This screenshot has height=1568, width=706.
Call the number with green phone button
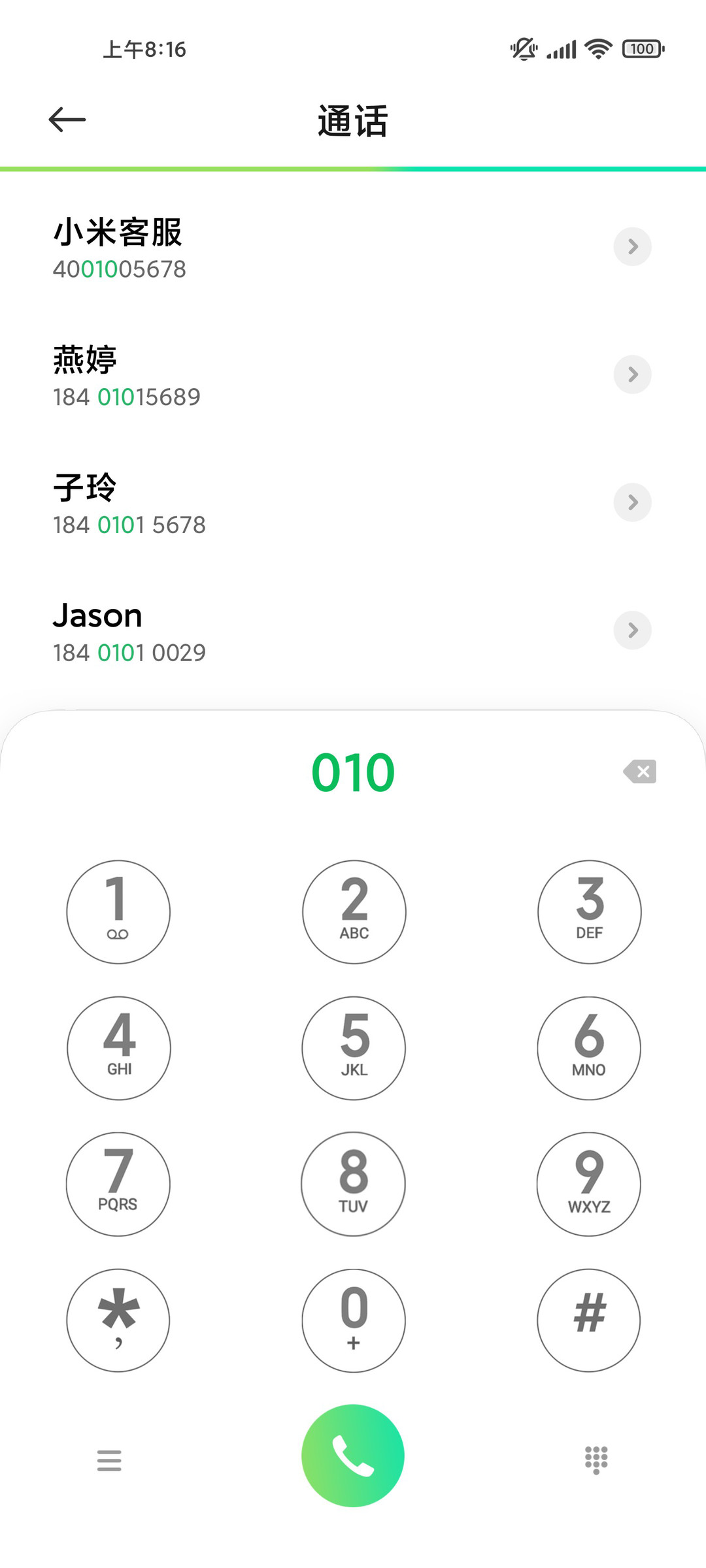(x=353, y=1456)
